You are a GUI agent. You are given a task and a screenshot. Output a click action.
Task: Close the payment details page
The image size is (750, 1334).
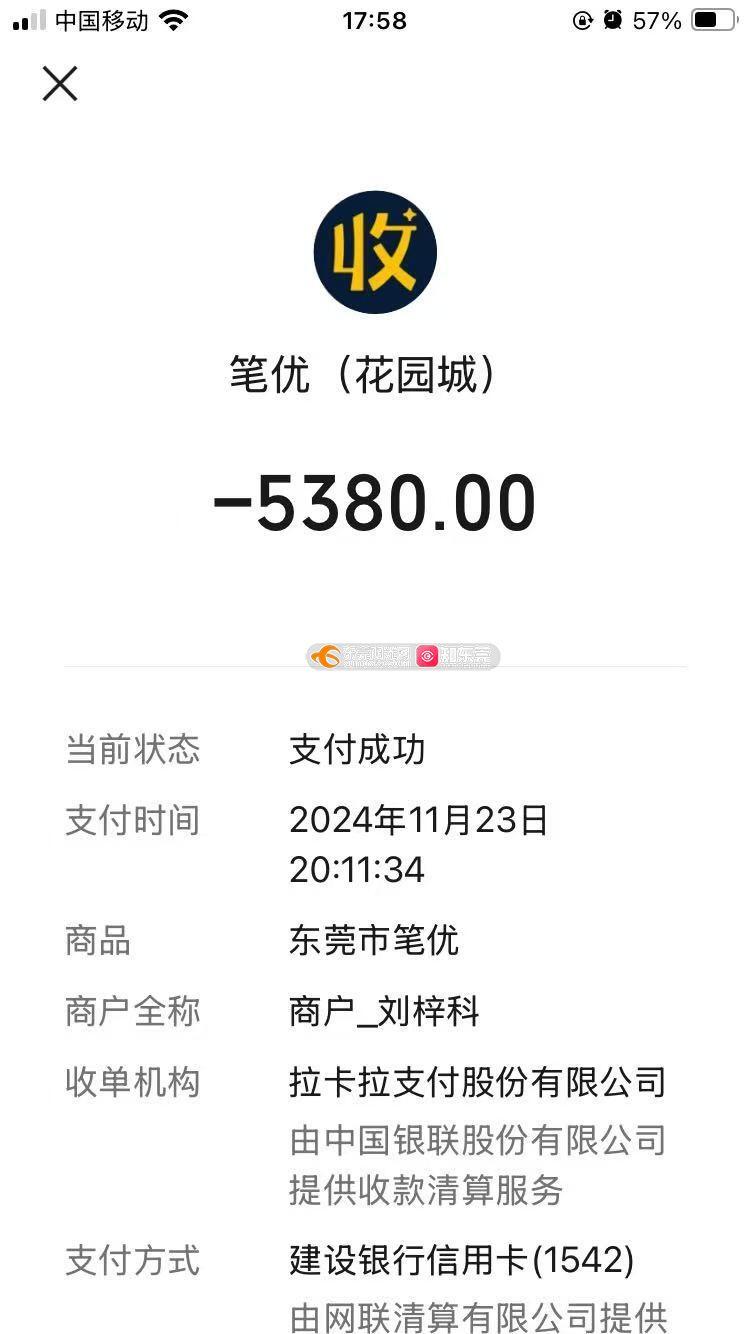[60, 84]
